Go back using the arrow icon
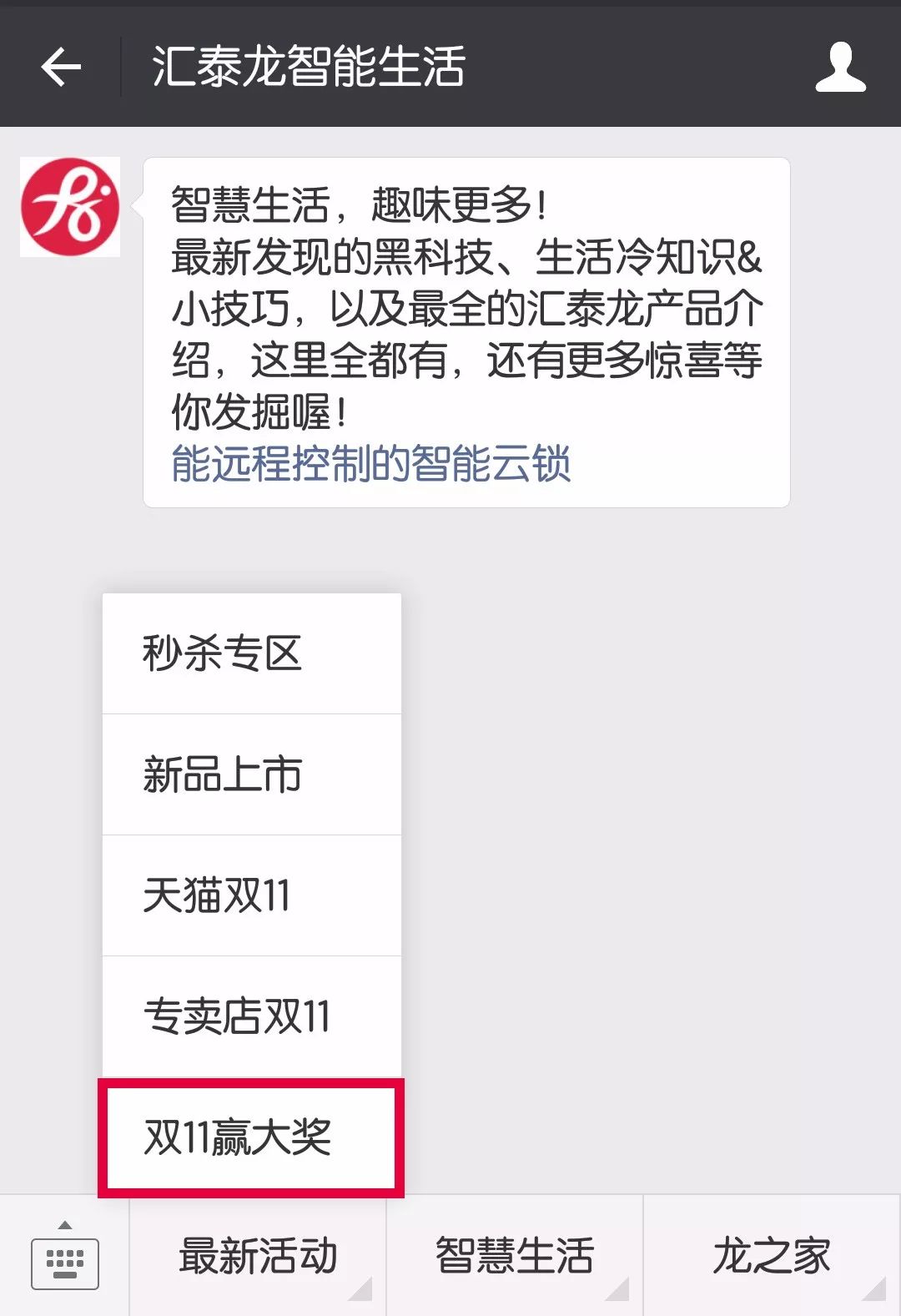 pos(61,67)
